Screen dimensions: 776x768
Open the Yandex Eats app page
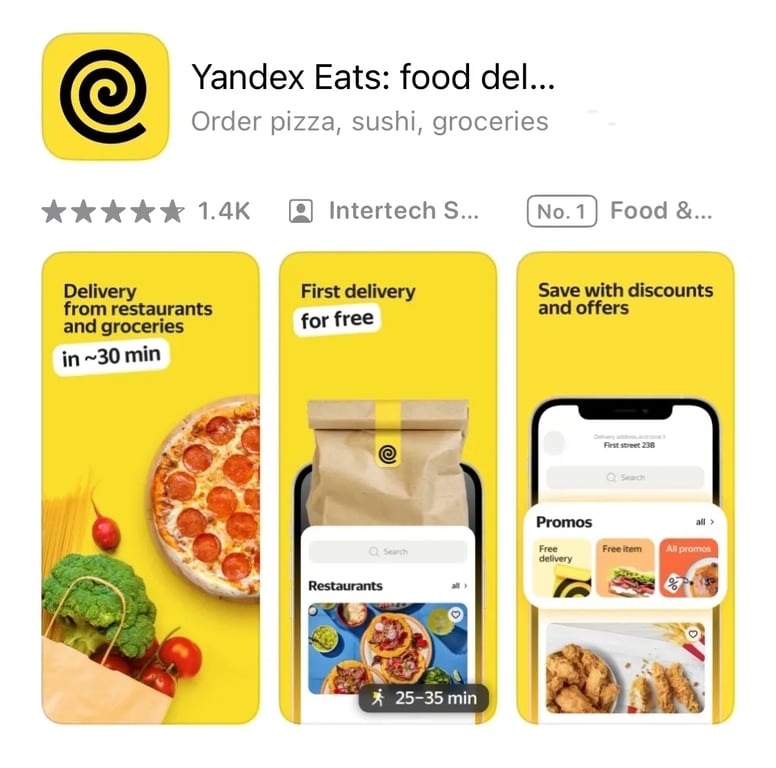[x=371, y=77]
